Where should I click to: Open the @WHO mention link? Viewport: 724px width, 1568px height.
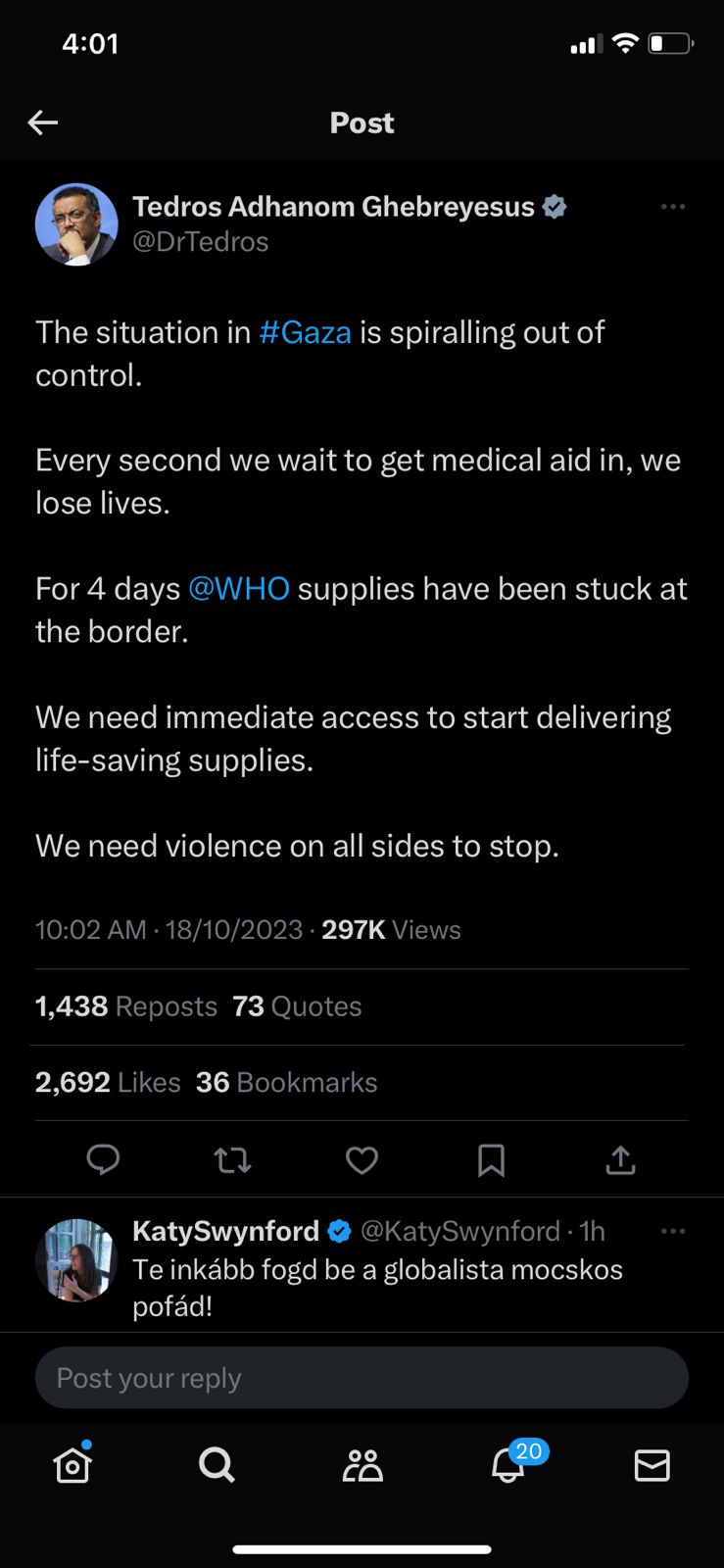click(x=238, y=588)
